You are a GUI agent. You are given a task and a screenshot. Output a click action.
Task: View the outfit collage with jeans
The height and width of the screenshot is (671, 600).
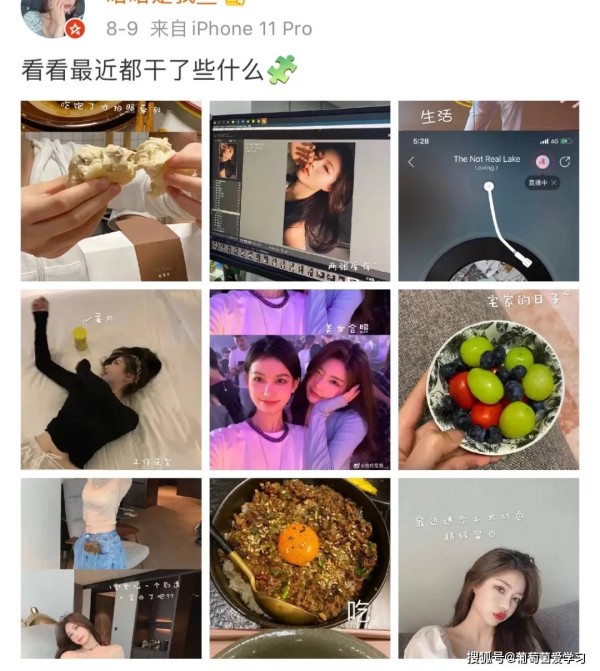coord(111,567)
